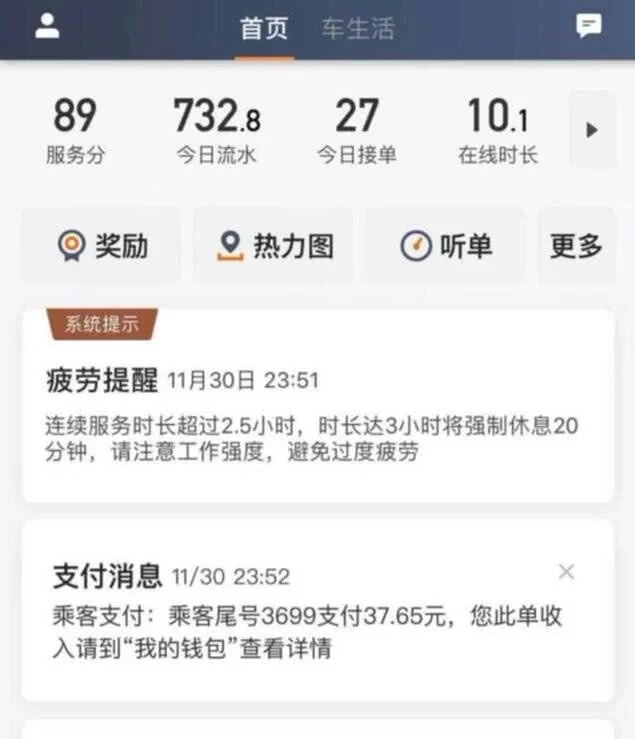635x739 pixels.
Task: Switch to the 车生活 tab
Action: [x=357, y=29]
